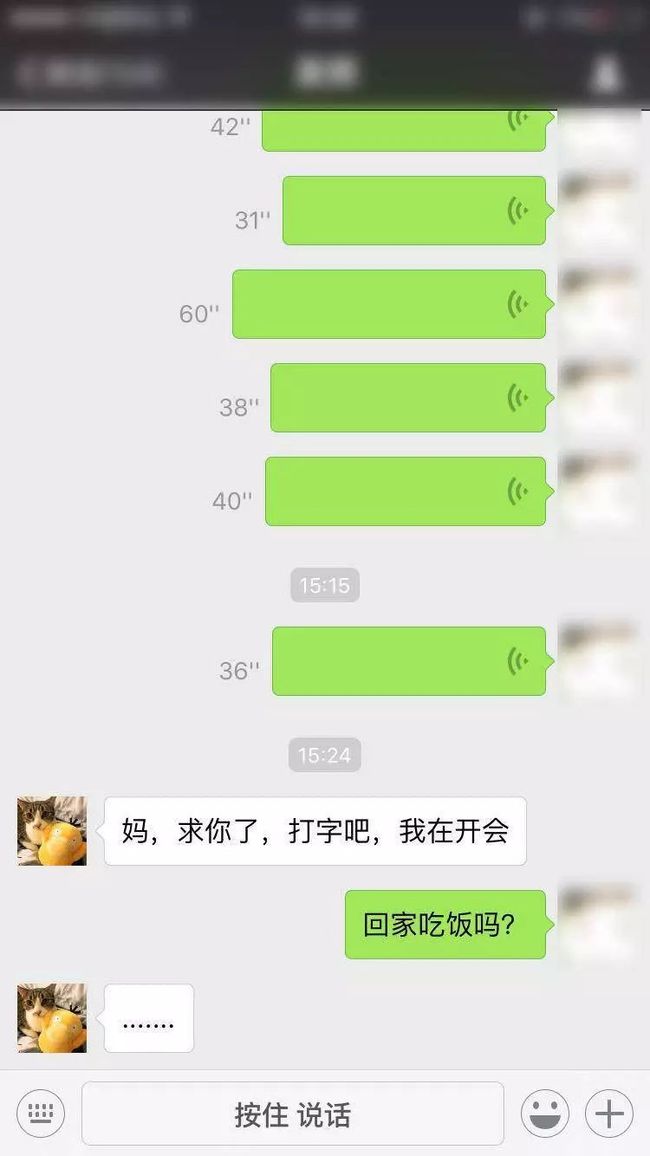Play the 42'' voice message
Image resolution: width=650 pixels, height=1156 pixels.
tap(405, 131)
